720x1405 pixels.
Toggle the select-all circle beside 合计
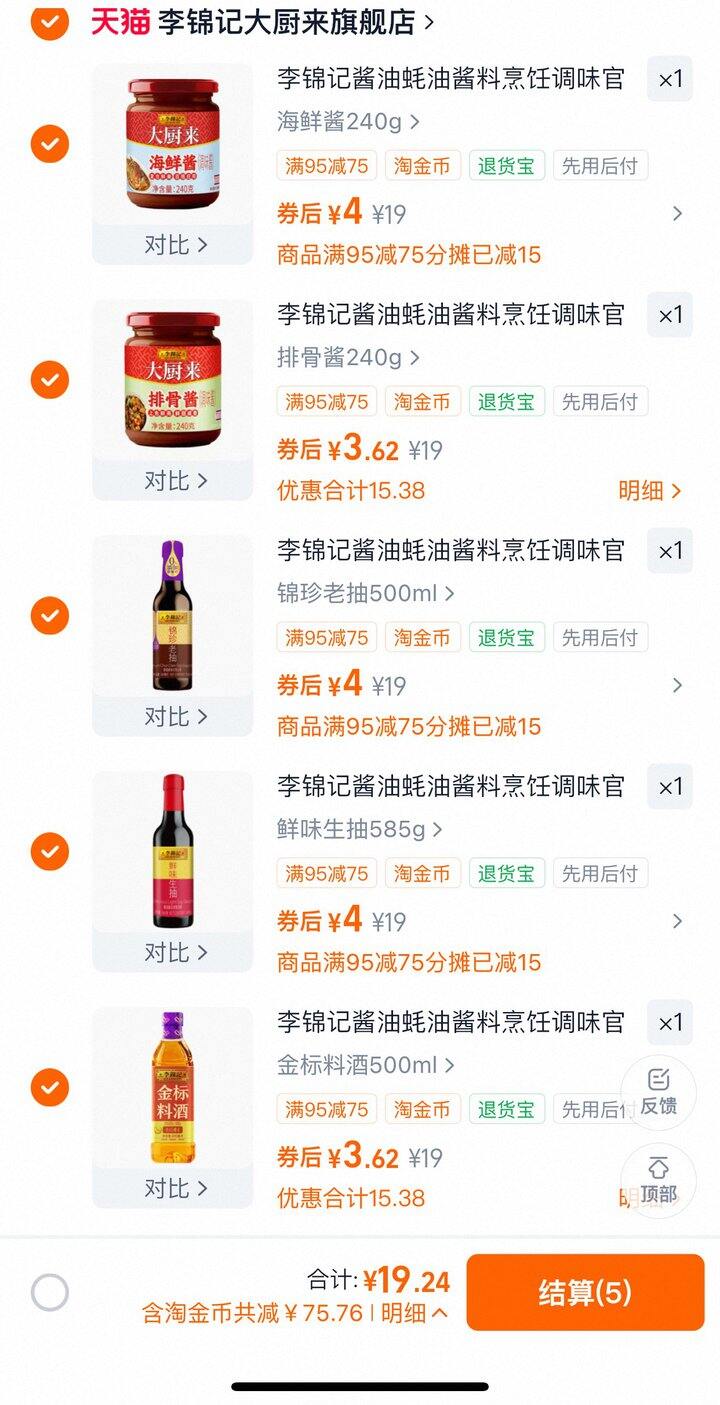tap(49, 1292)
